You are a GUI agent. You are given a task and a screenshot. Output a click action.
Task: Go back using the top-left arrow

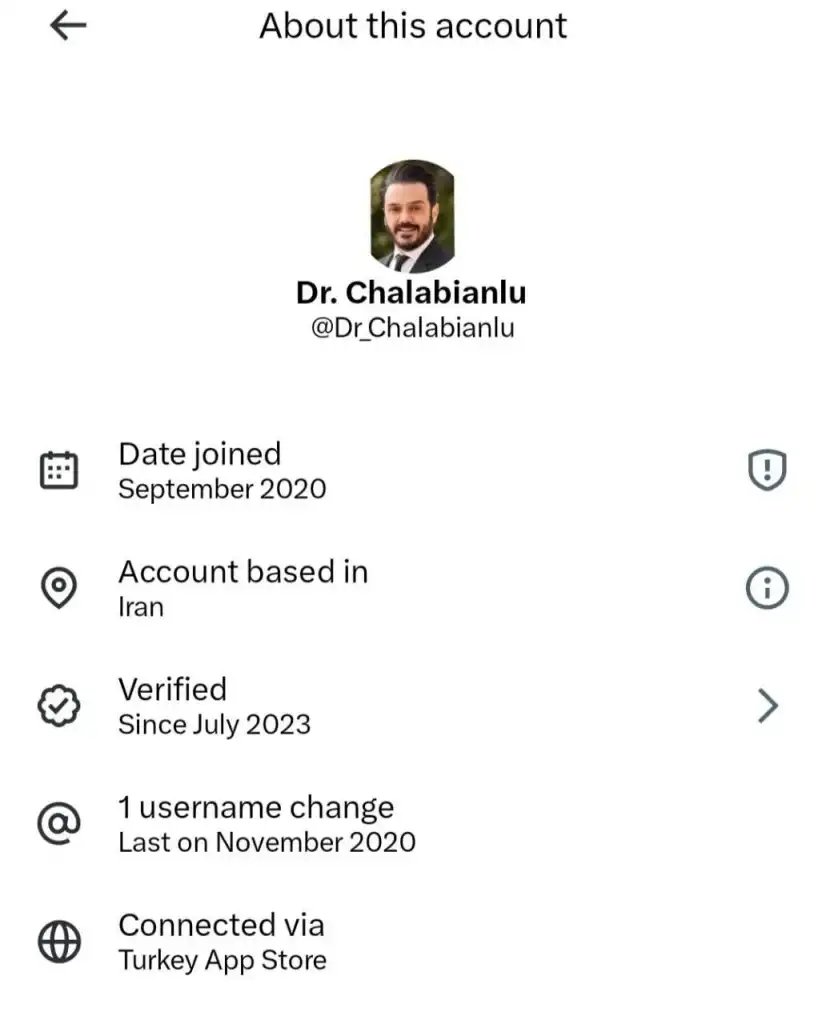pos(68,27)
